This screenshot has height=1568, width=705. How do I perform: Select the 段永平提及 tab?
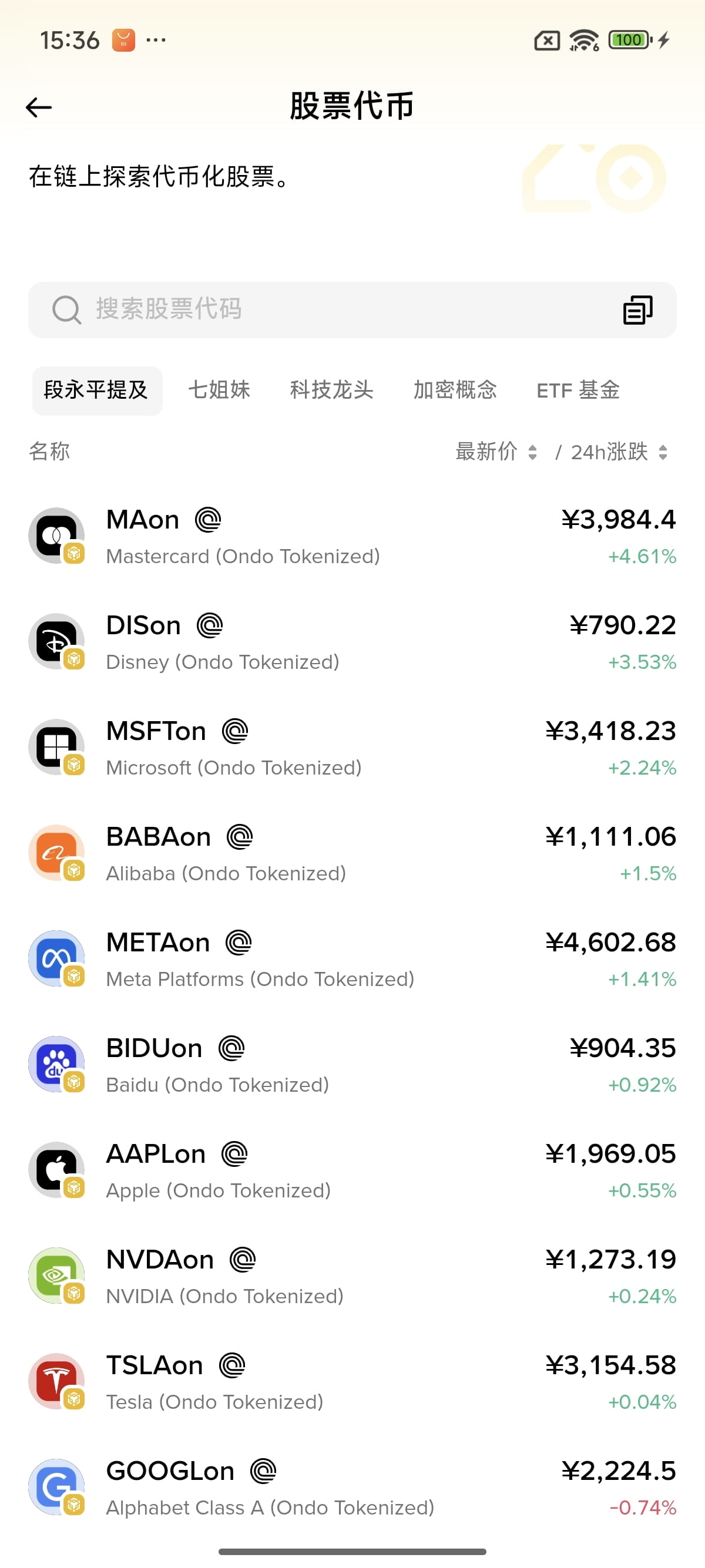click(x=96, y=390)
